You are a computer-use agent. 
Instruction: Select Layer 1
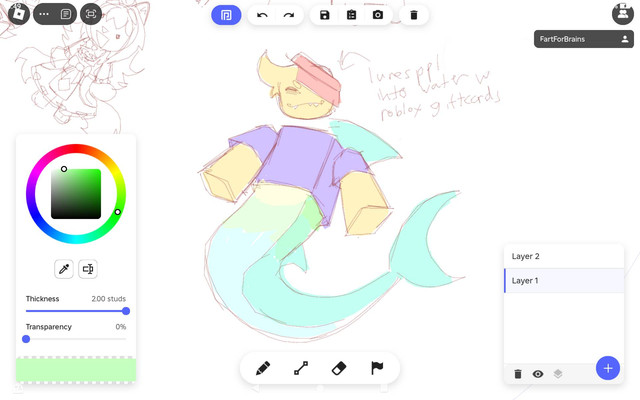pyautogui.click(x=563, y=281)
